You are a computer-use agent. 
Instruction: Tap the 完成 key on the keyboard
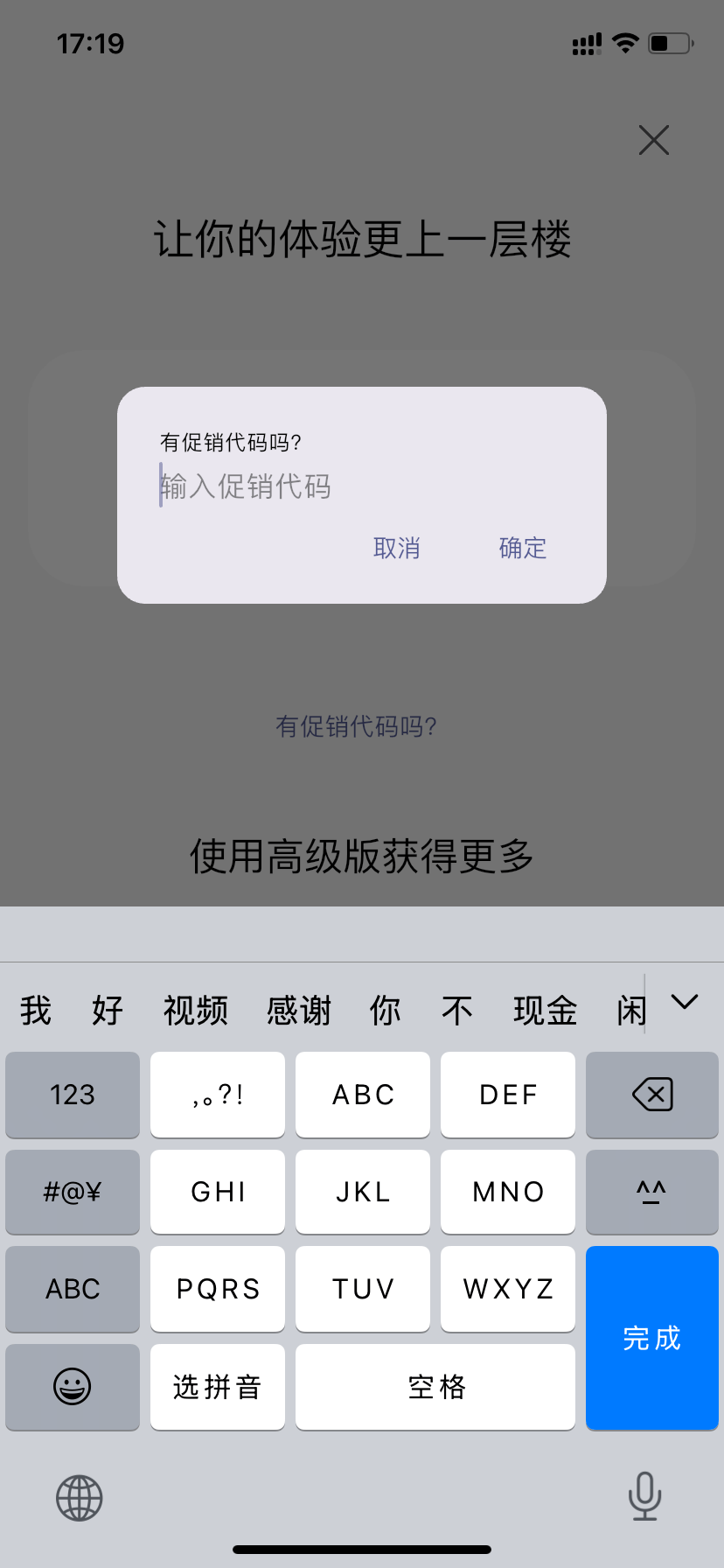[651, 1338]
